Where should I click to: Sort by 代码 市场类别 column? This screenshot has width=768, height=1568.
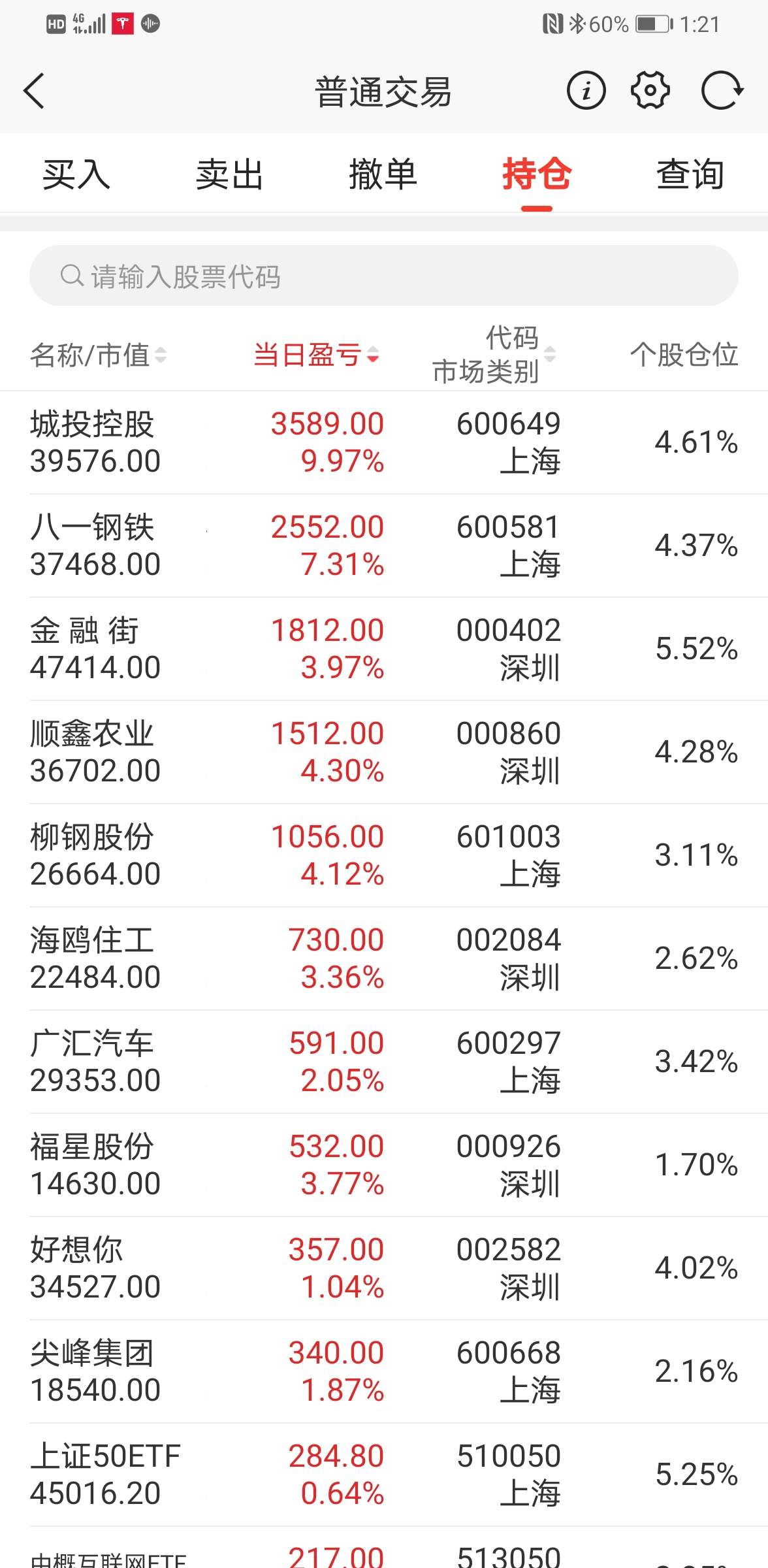tap(494, 355)
